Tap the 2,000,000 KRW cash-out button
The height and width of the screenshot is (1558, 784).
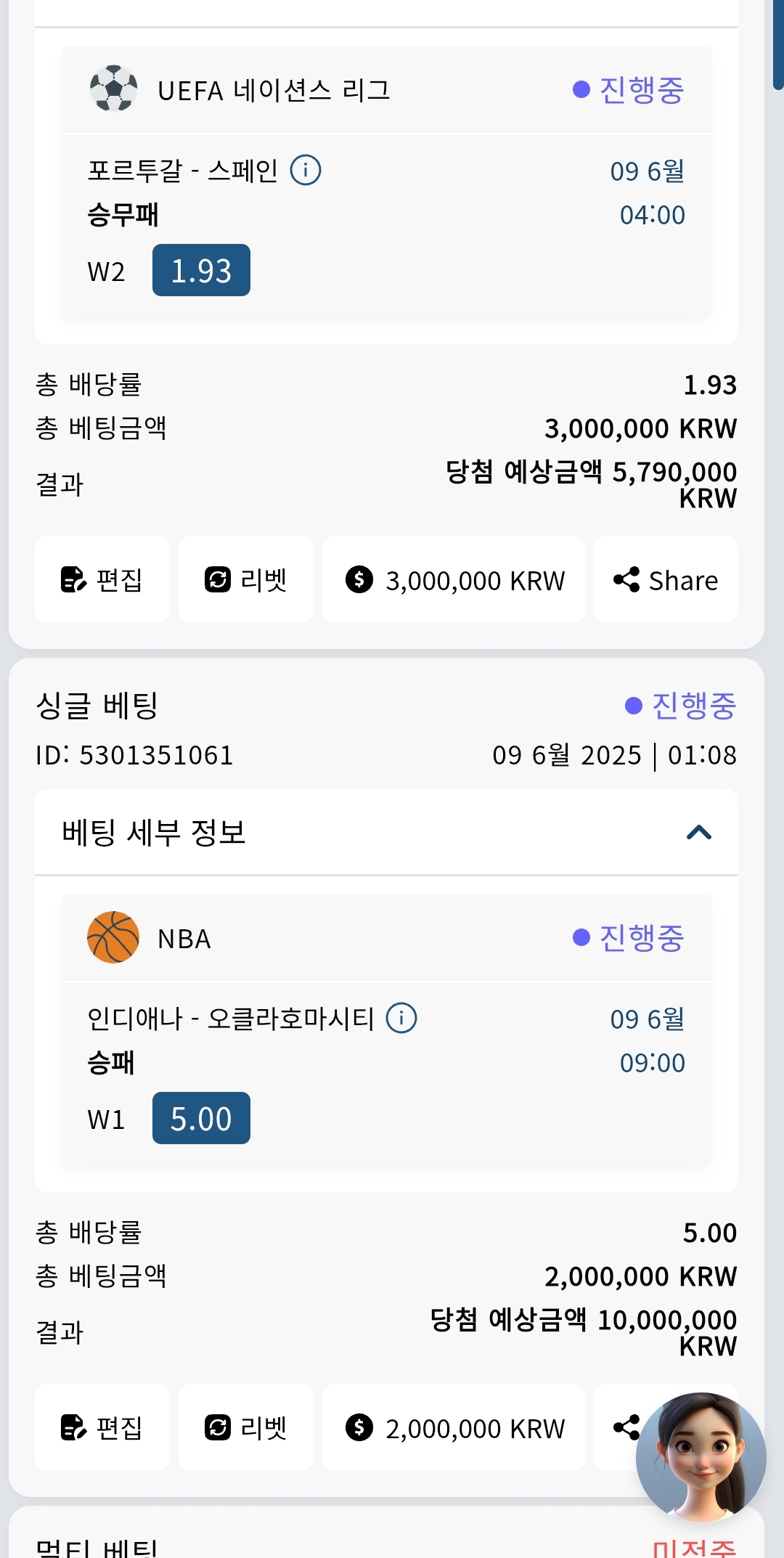(x=454, y=1427)
